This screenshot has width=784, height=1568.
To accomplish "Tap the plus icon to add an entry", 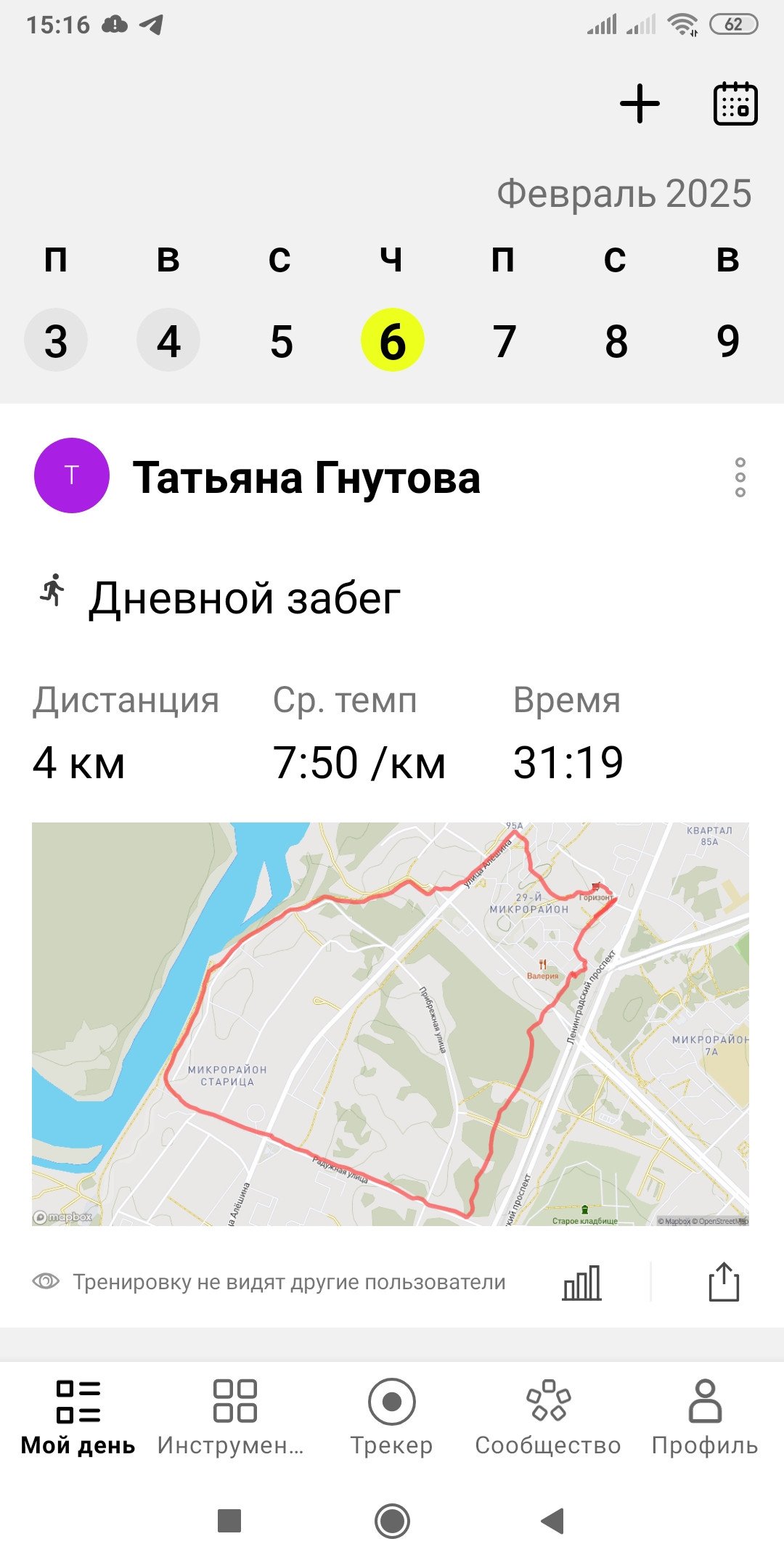I will 640,104.
